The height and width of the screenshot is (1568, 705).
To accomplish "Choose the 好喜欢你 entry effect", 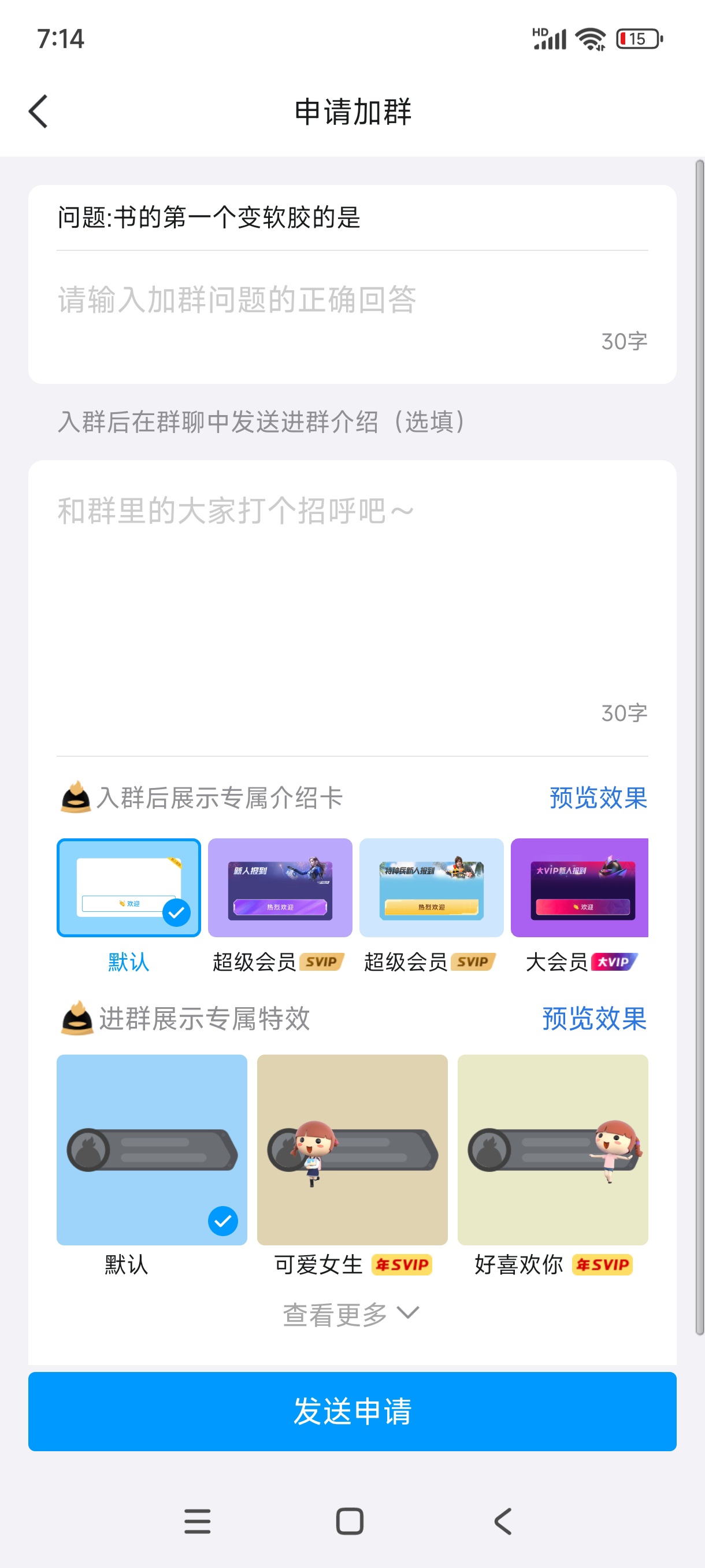I will pos(553,1149).
